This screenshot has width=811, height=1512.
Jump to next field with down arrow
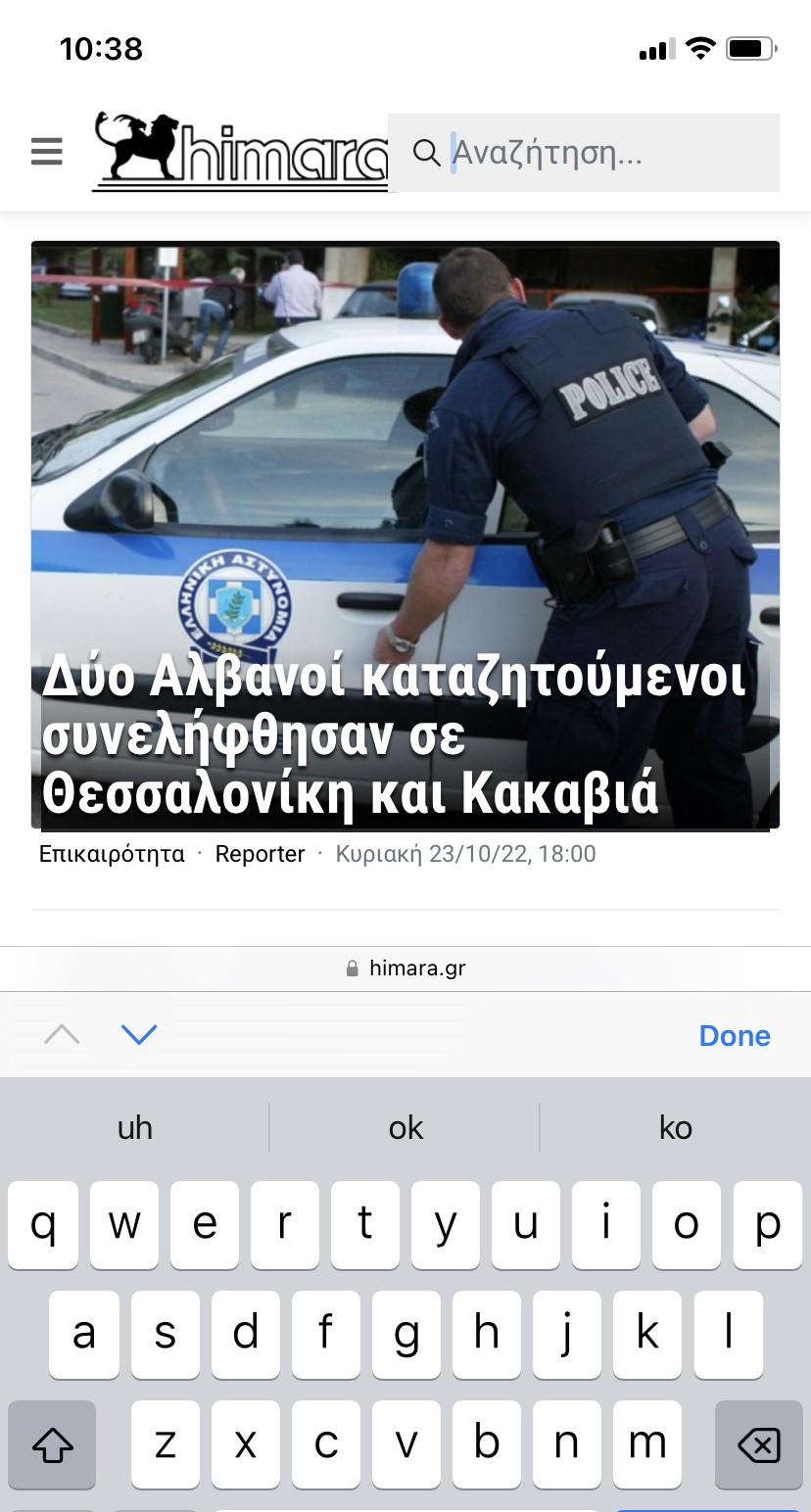pyautogui.click(x=138, y=1034)
